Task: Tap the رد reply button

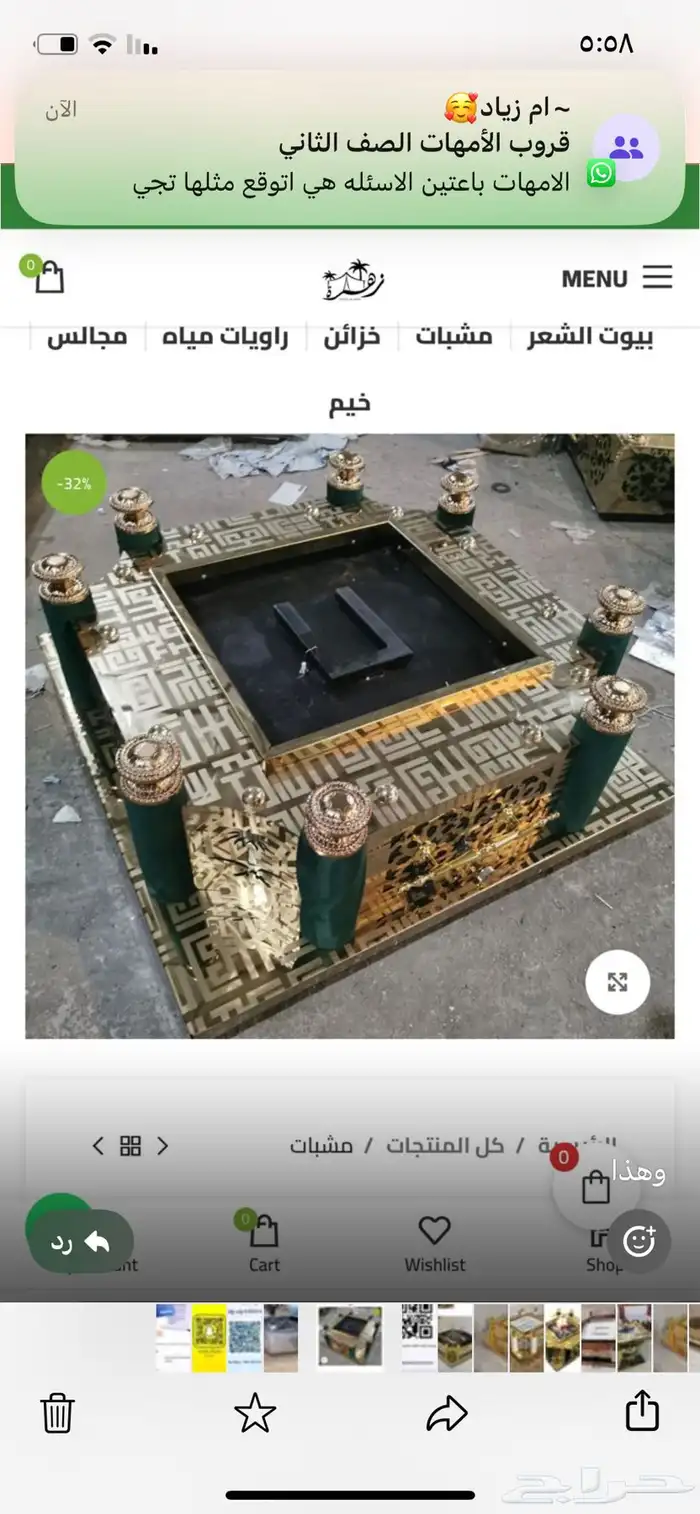Action: pos(81,1242)
